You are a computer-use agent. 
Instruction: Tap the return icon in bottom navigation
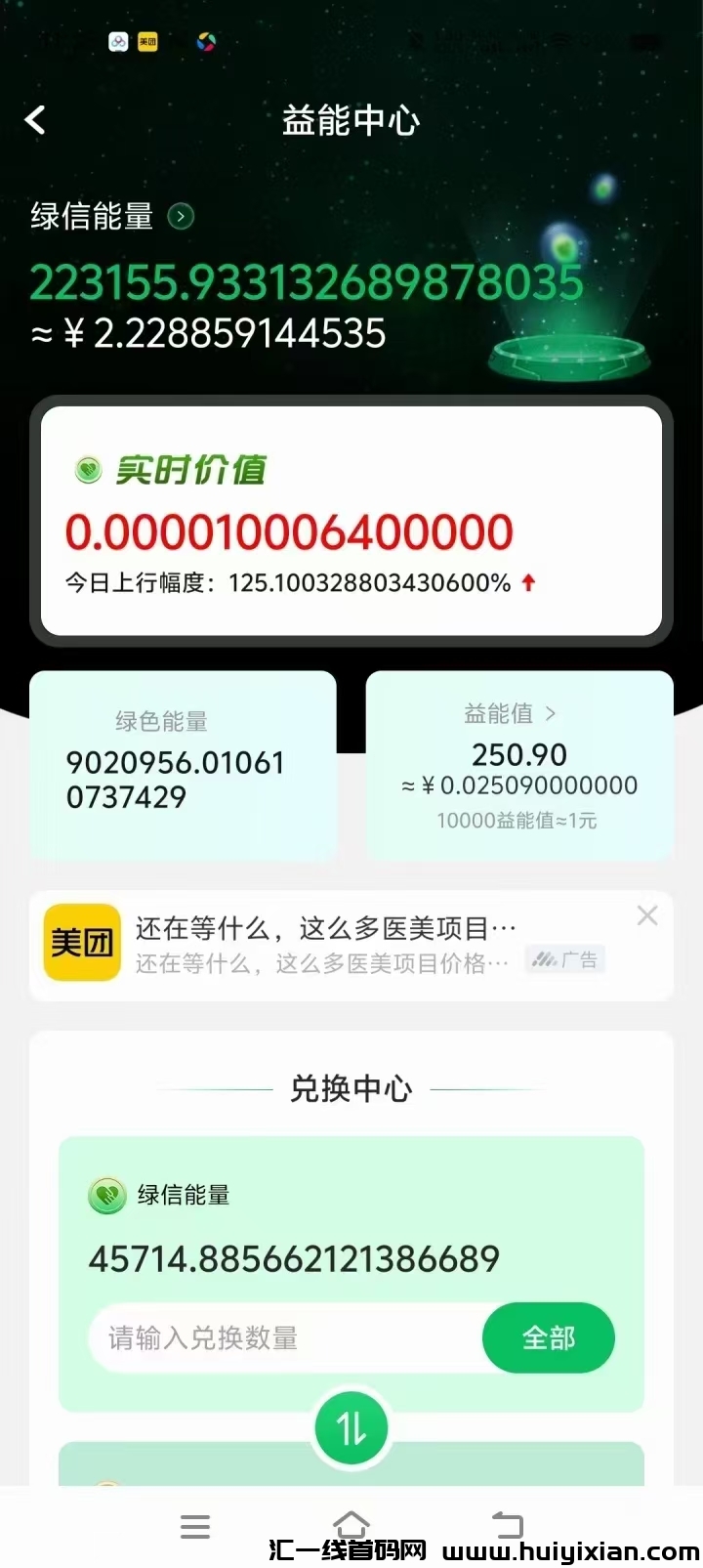pos(507,1525)
